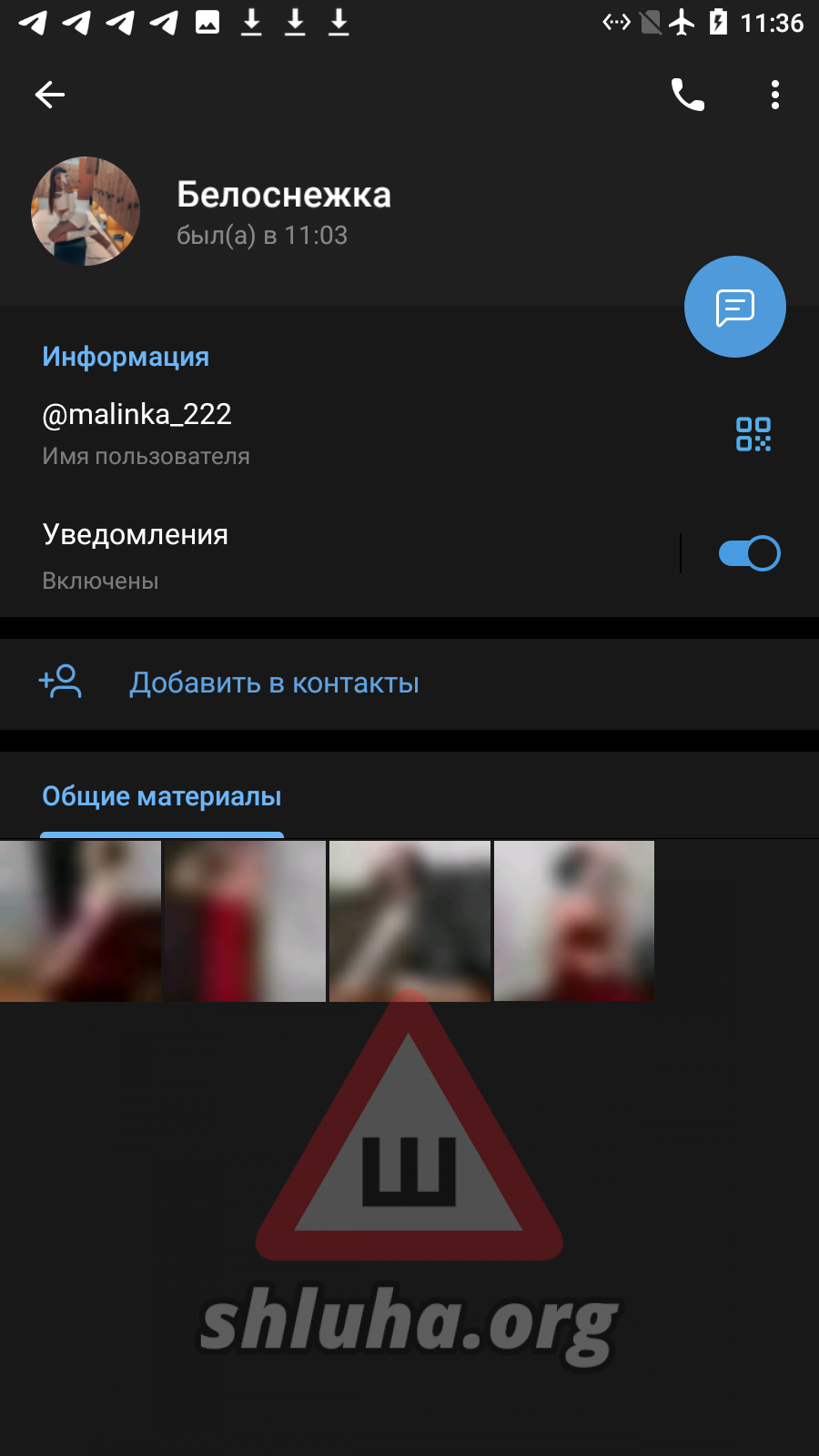Open the second shared media thumbnail
The height and width of the screenshot is (1456, 819).
pyautogui.click(x=245, y=921)
